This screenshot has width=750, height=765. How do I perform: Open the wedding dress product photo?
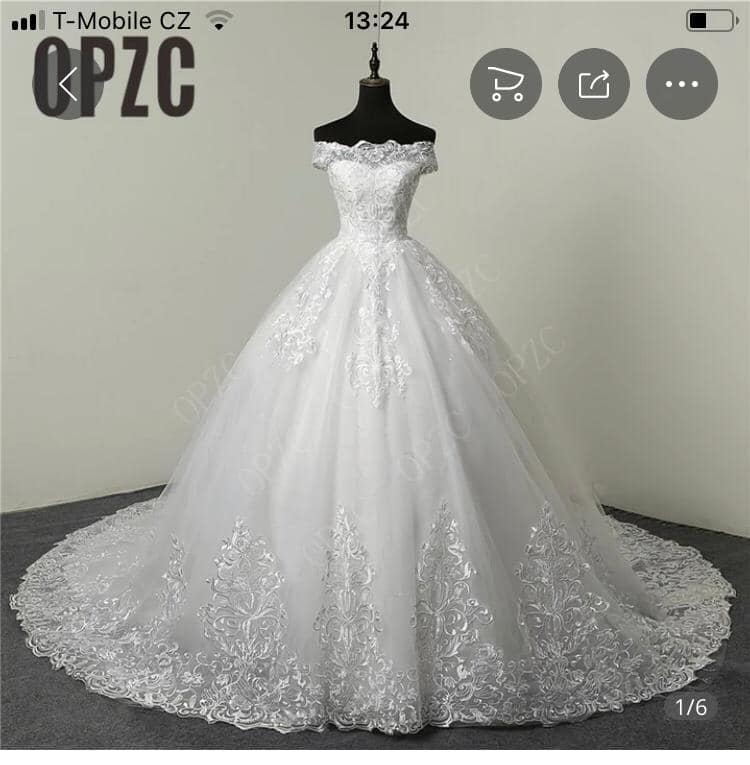click(375, 430)
